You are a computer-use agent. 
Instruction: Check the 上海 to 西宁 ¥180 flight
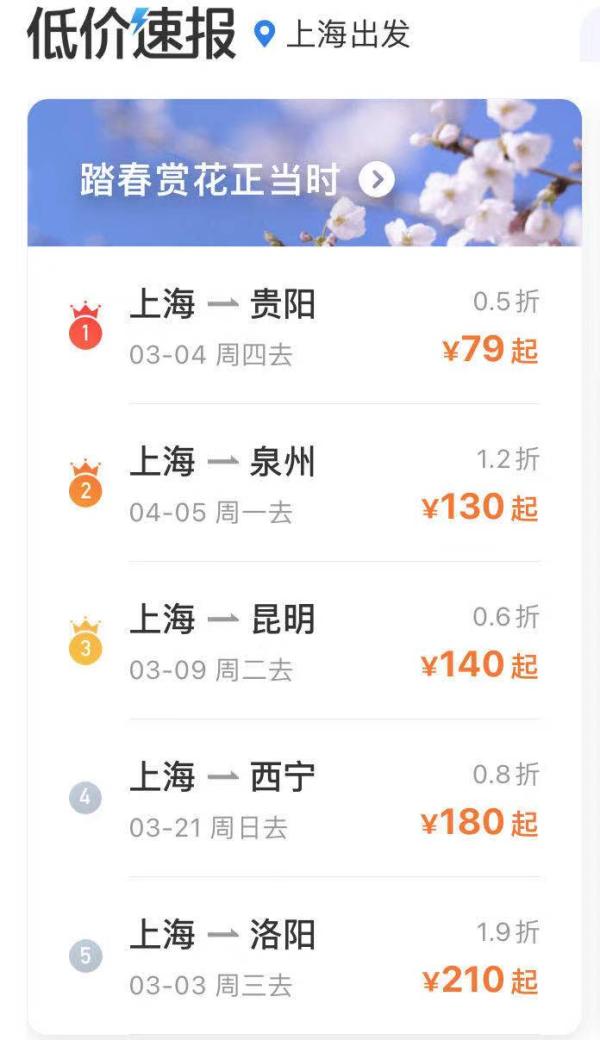coord(304,797)
